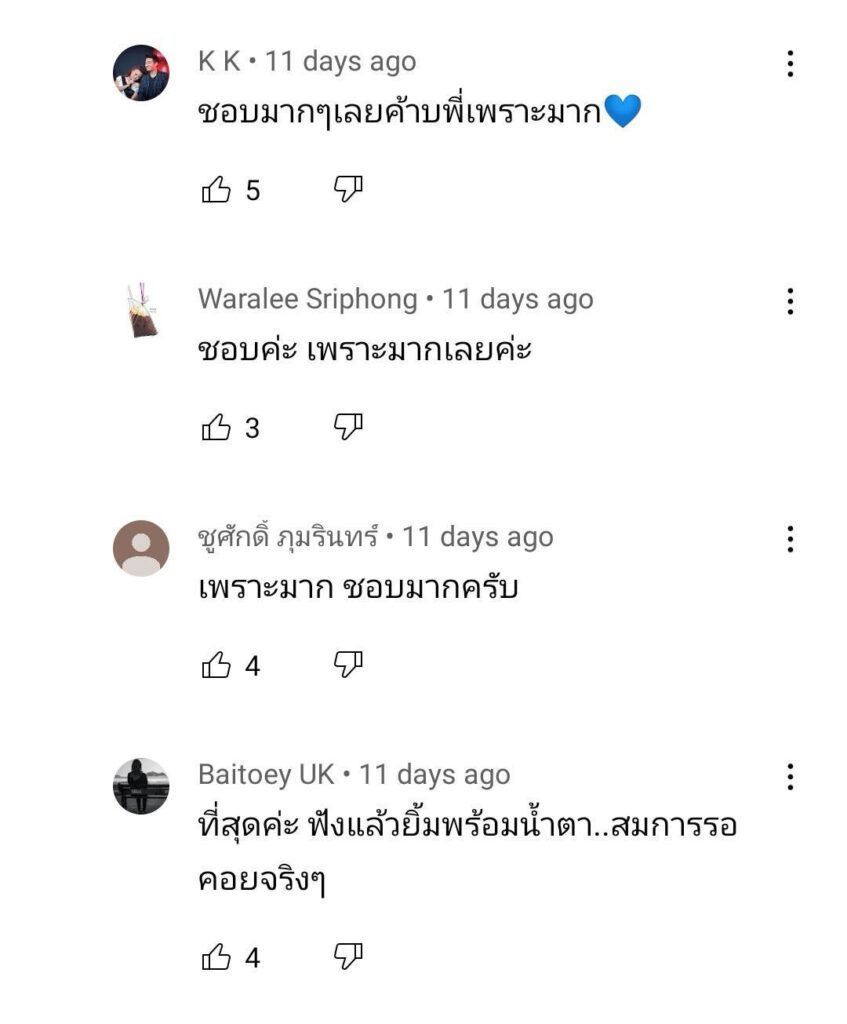Screen dimensions: 847x1024
Task: Dislike ชูศักดิ์ ภุมรินทร์'s comment
Action: 347,665
